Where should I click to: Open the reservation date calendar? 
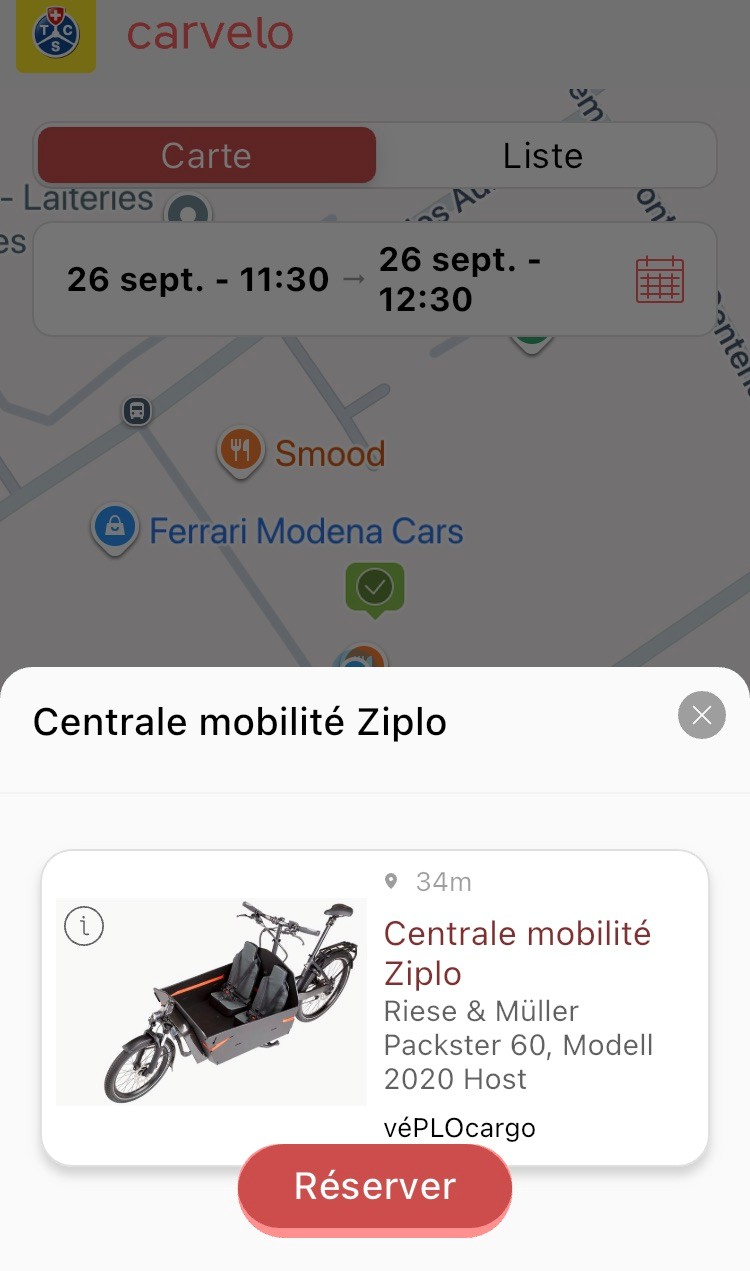[x=660, y=280]
